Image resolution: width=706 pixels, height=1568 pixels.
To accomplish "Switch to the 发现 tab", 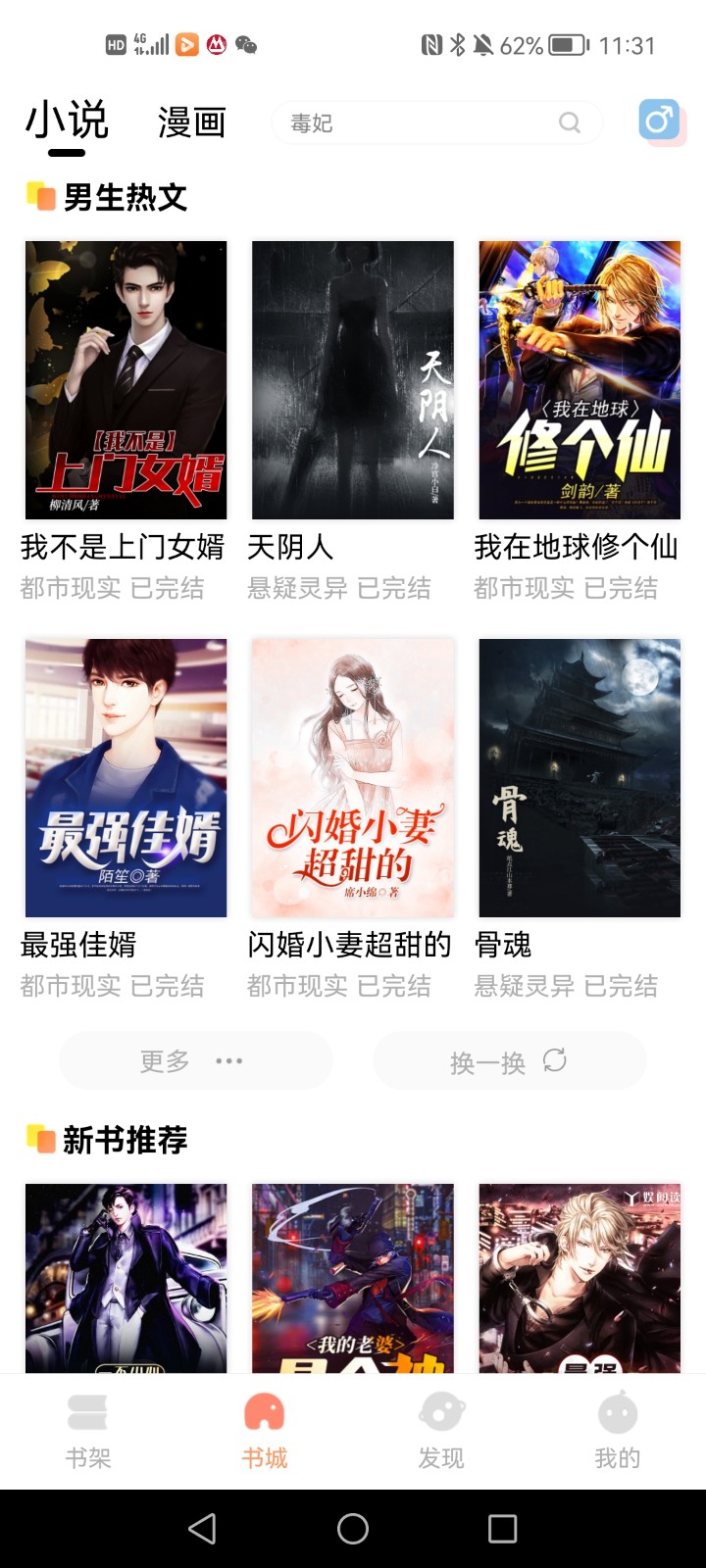I will tap(441, 1431).
